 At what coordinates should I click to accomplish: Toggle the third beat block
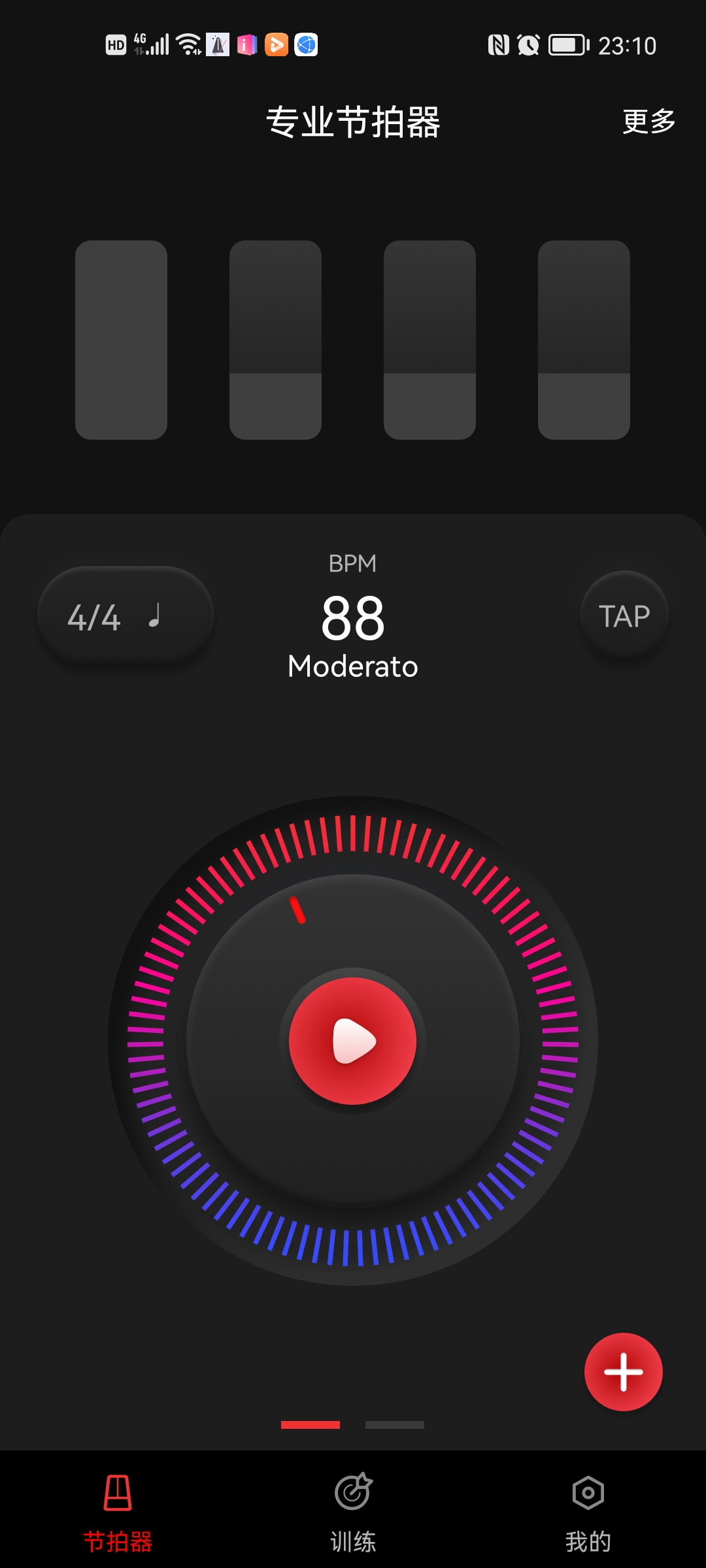[x=429, y=340]
